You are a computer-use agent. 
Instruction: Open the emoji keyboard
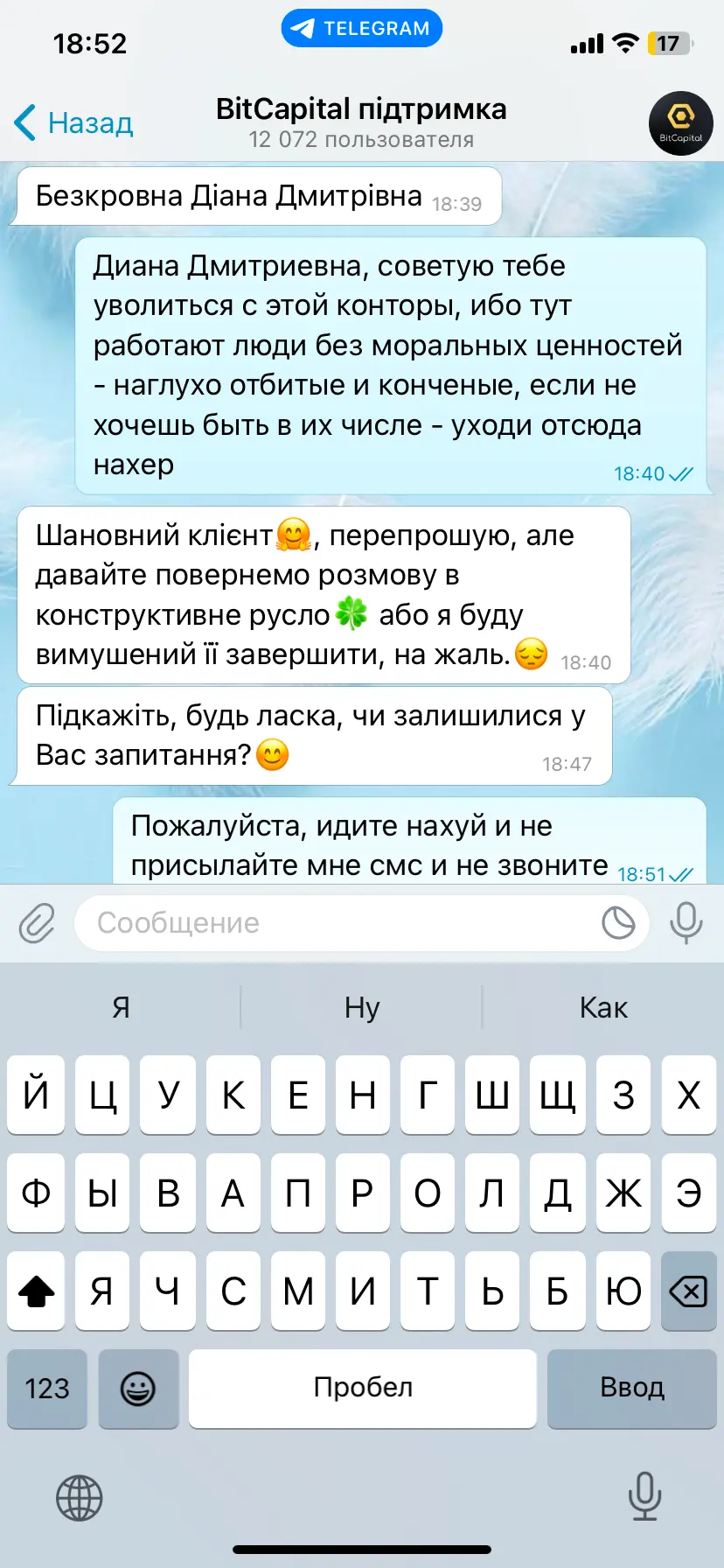point(138,1388)
